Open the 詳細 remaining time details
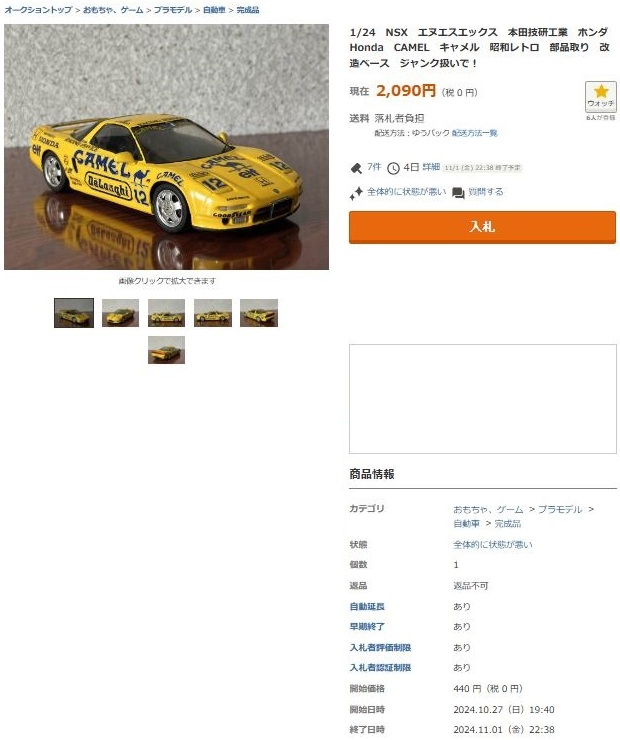Viewport: 620px width, 740px height. pos(431,167)
